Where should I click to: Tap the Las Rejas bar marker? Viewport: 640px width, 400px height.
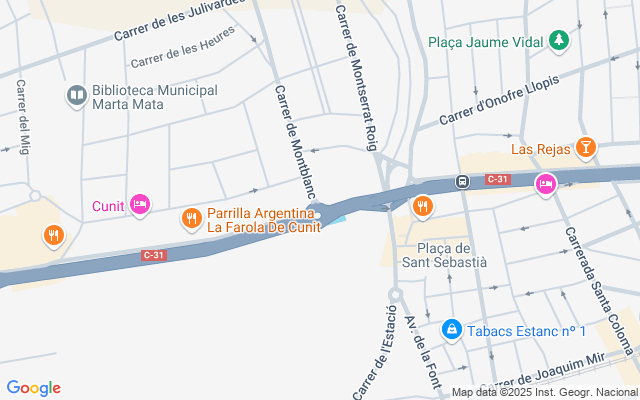(586, 149)
